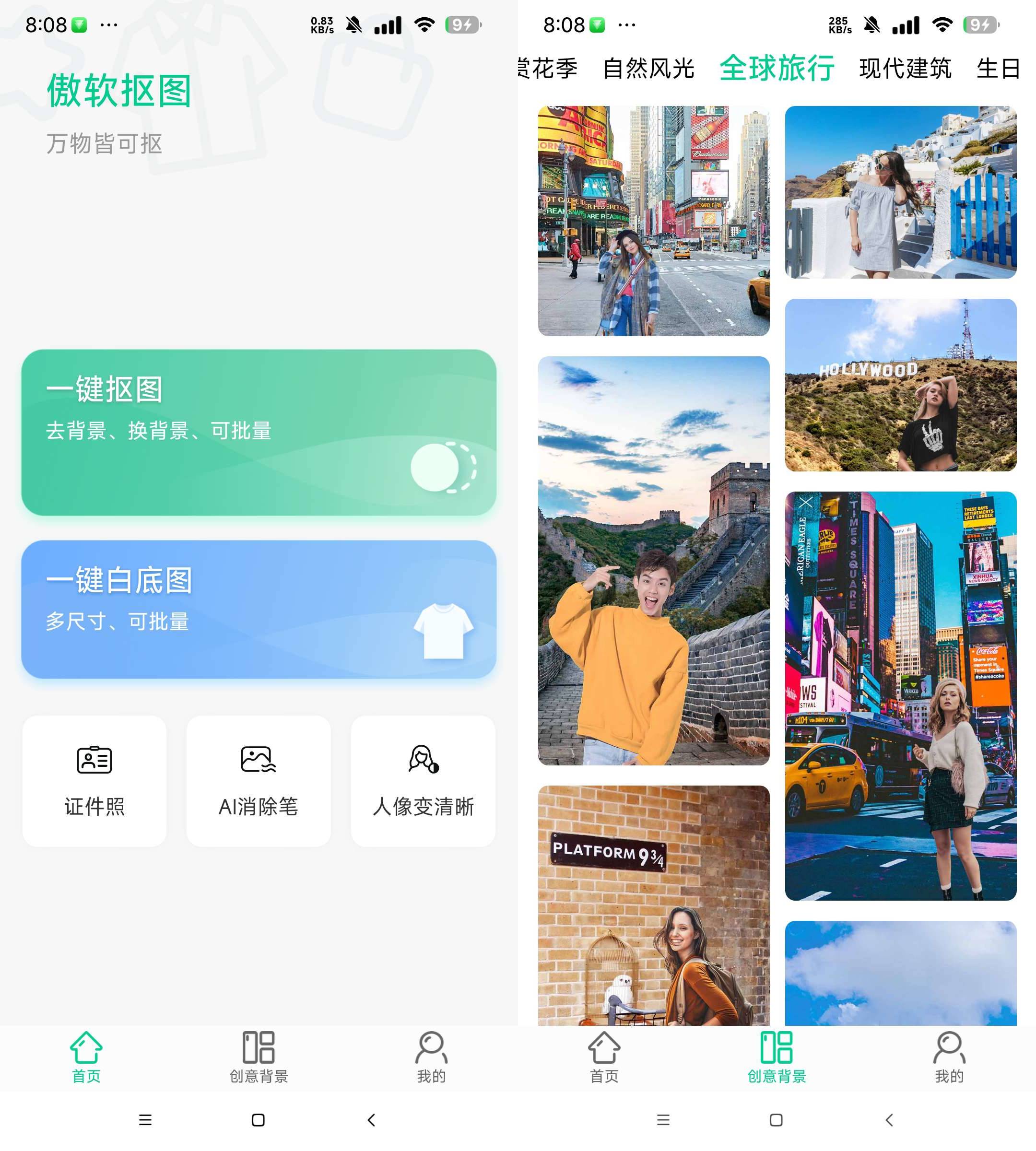Open the 人像变清晰 portrait enhancer
The width and height of the screenshot is (1036, 1151).
(x=423, y=780)
